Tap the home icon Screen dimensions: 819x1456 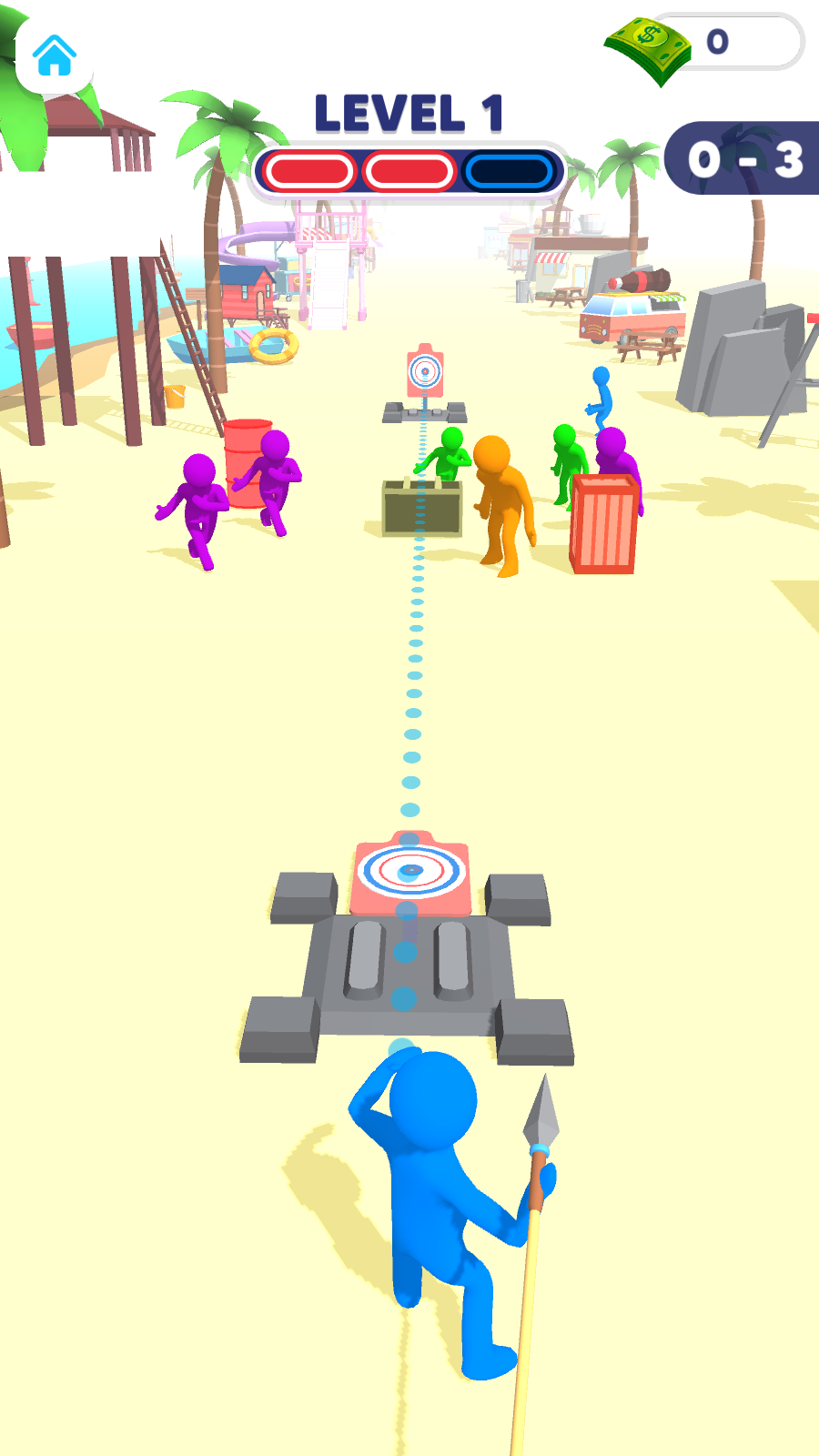(54, 56)
